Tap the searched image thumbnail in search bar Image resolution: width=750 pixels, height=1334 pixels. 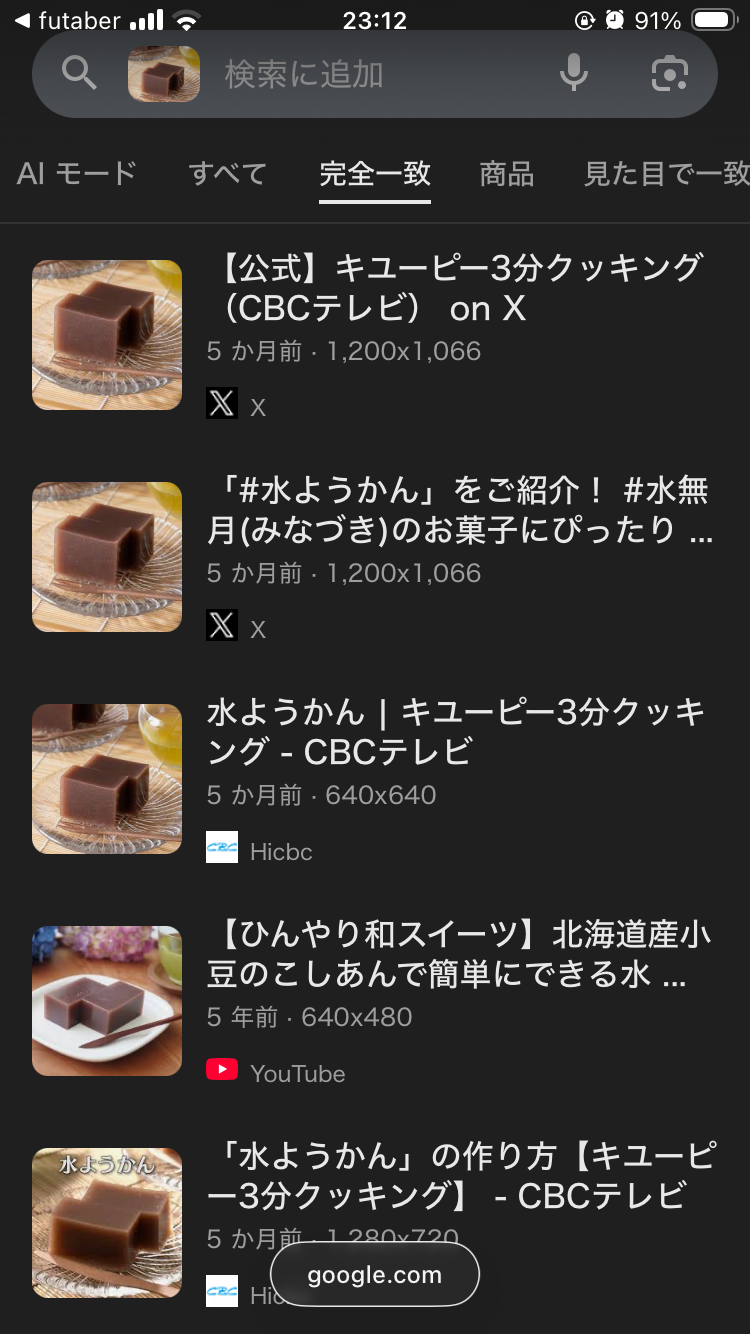[x=164, y=74]
